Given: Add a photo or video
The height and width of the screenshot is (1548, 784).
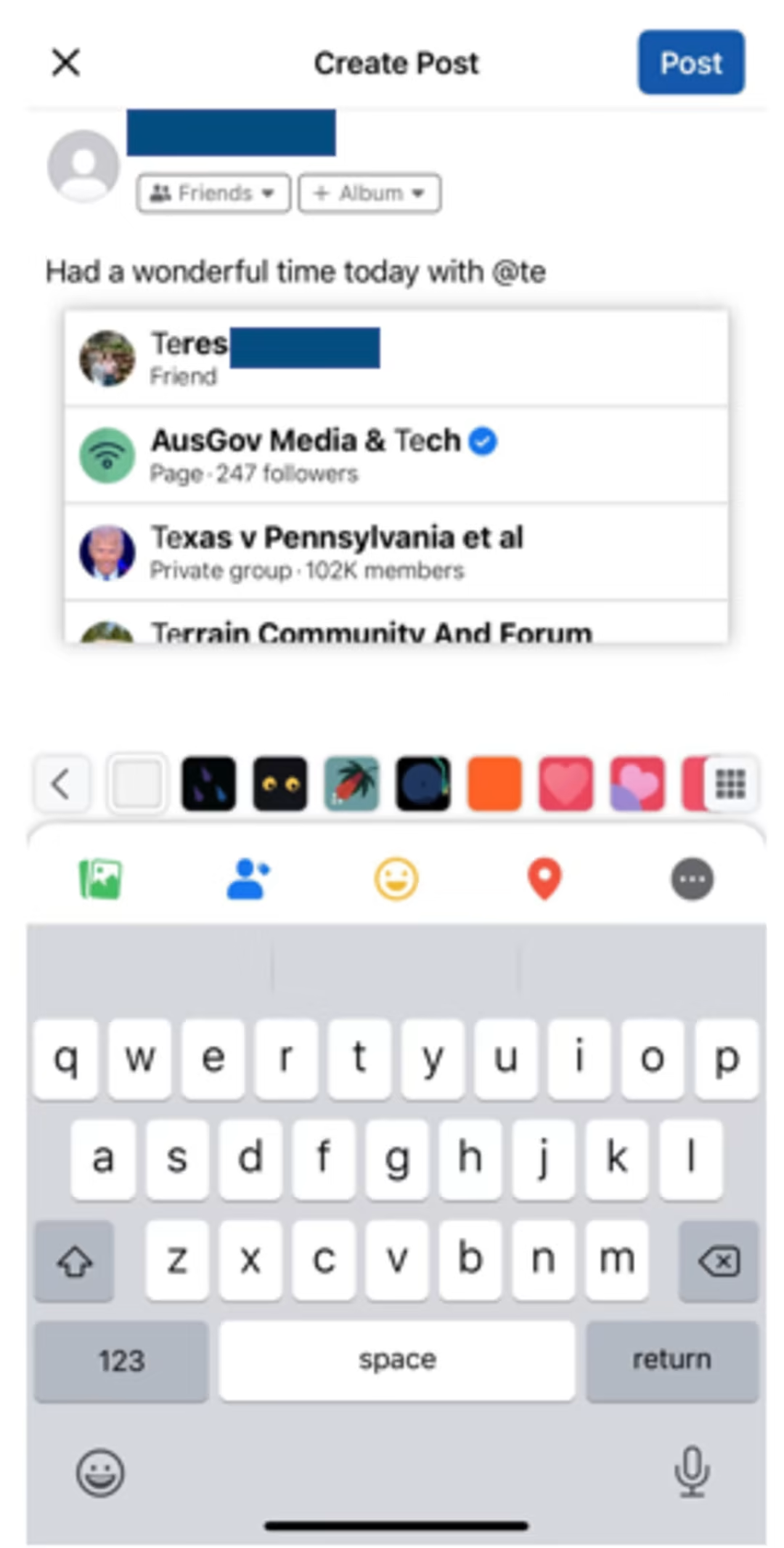Looking at the screenshot, I should tap(101, 879).
